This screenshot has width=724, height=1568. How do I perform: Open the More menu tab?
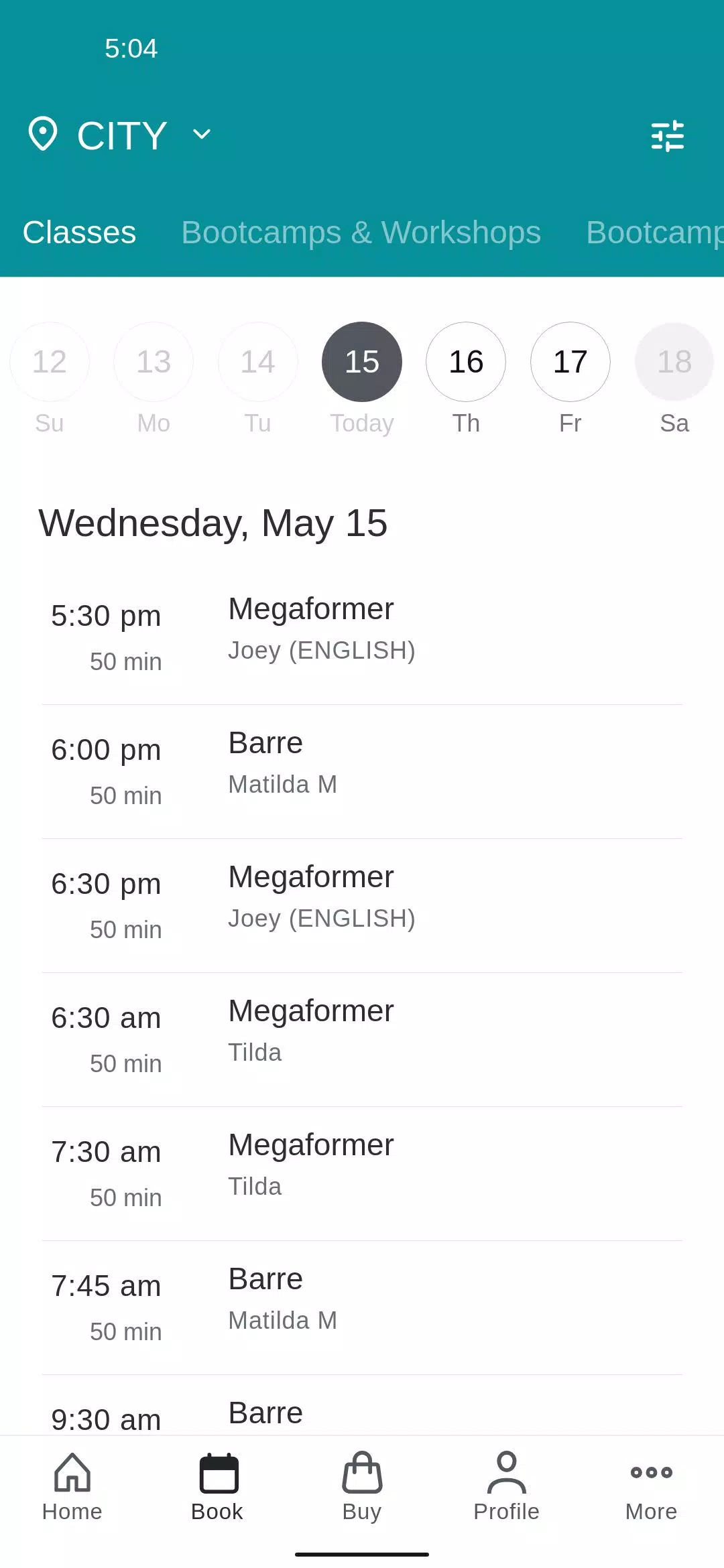(x=652, y=1487)
